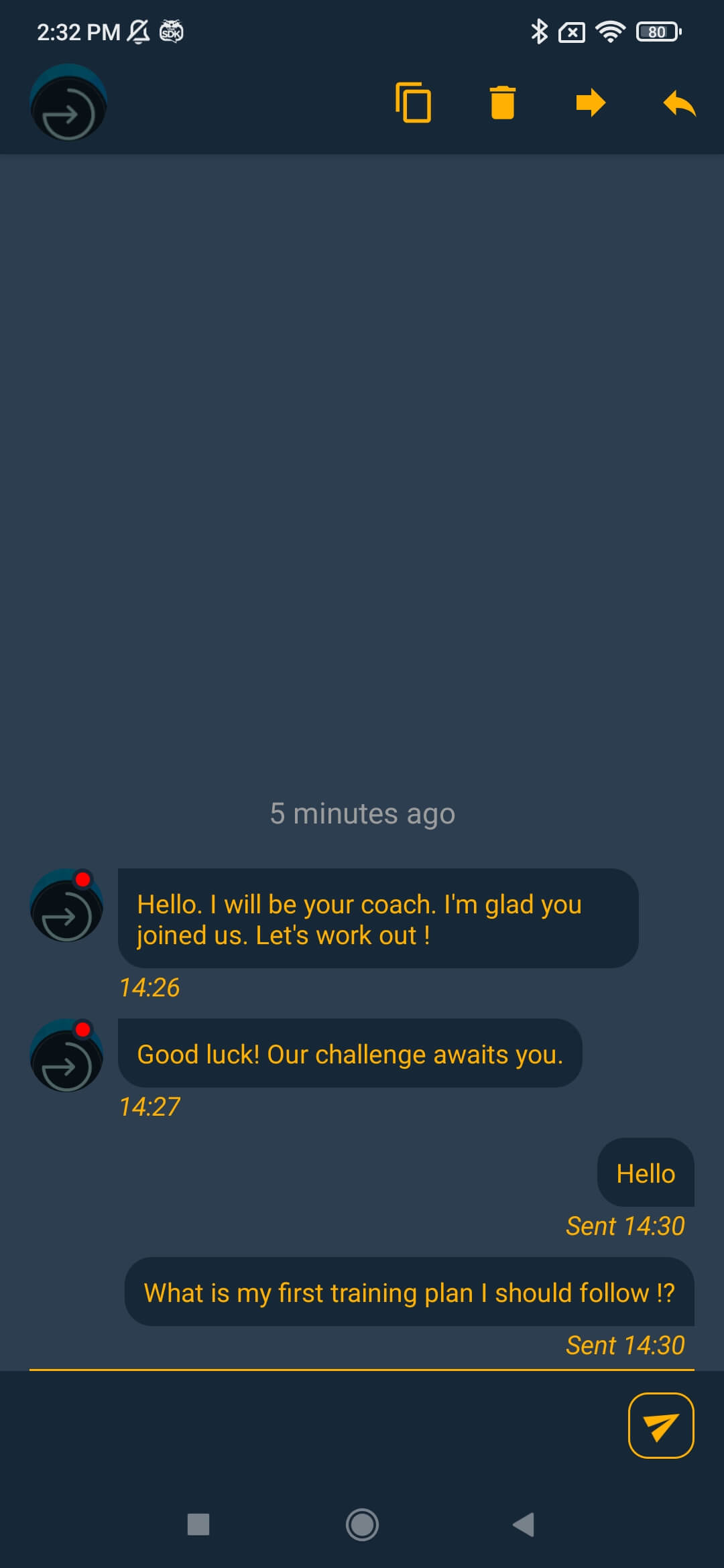Select the 'Hello' sent message
This screenshot has height=1568, width=724.
tap(646, 1173)
